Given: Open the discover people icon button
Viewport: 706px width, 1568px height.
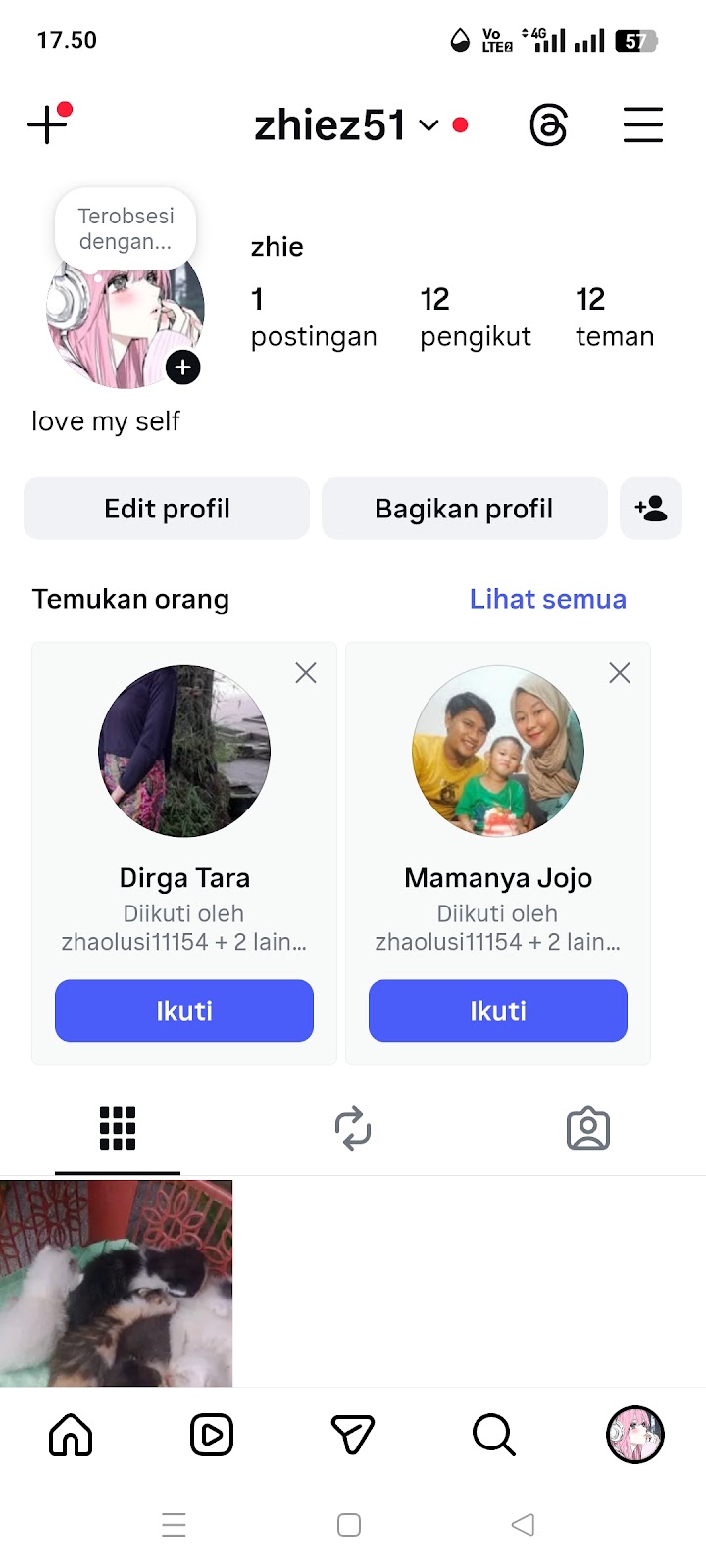Looking at the screenshot, I should (x=651, y=509).
